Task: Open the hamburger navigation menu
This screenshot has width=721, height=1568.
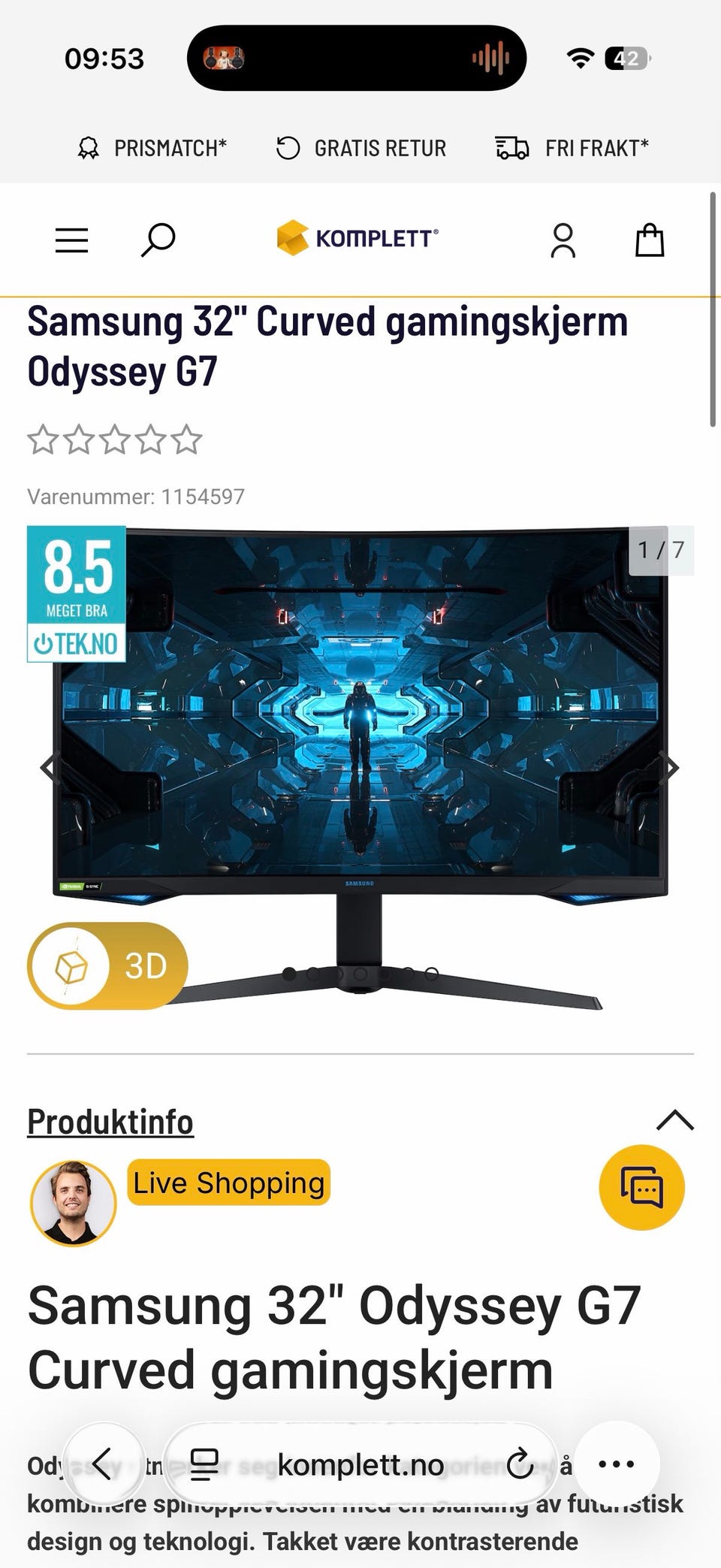Action: coord(71,240)
